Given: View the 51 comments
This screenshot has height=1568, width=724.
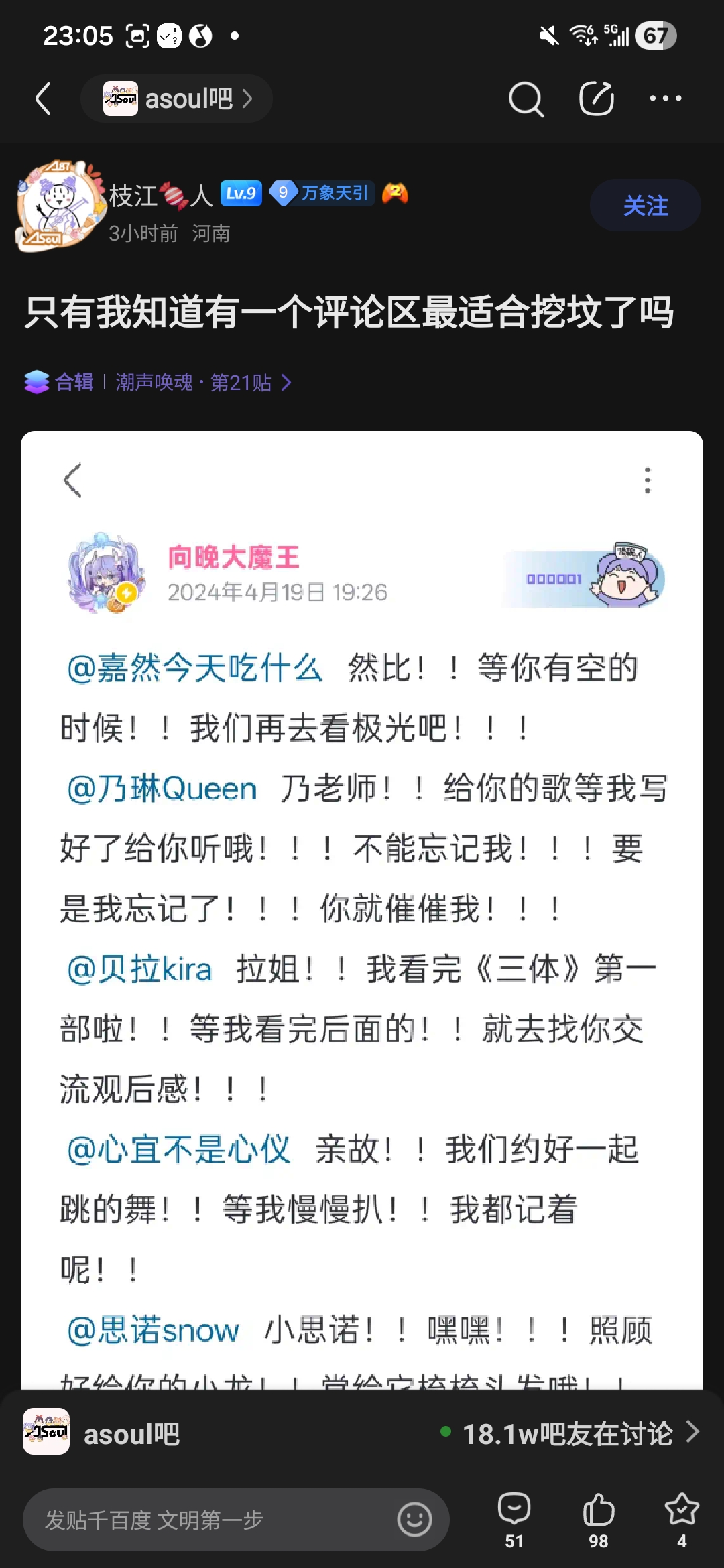Looking at the screenshot, I should click(514, 1520).
